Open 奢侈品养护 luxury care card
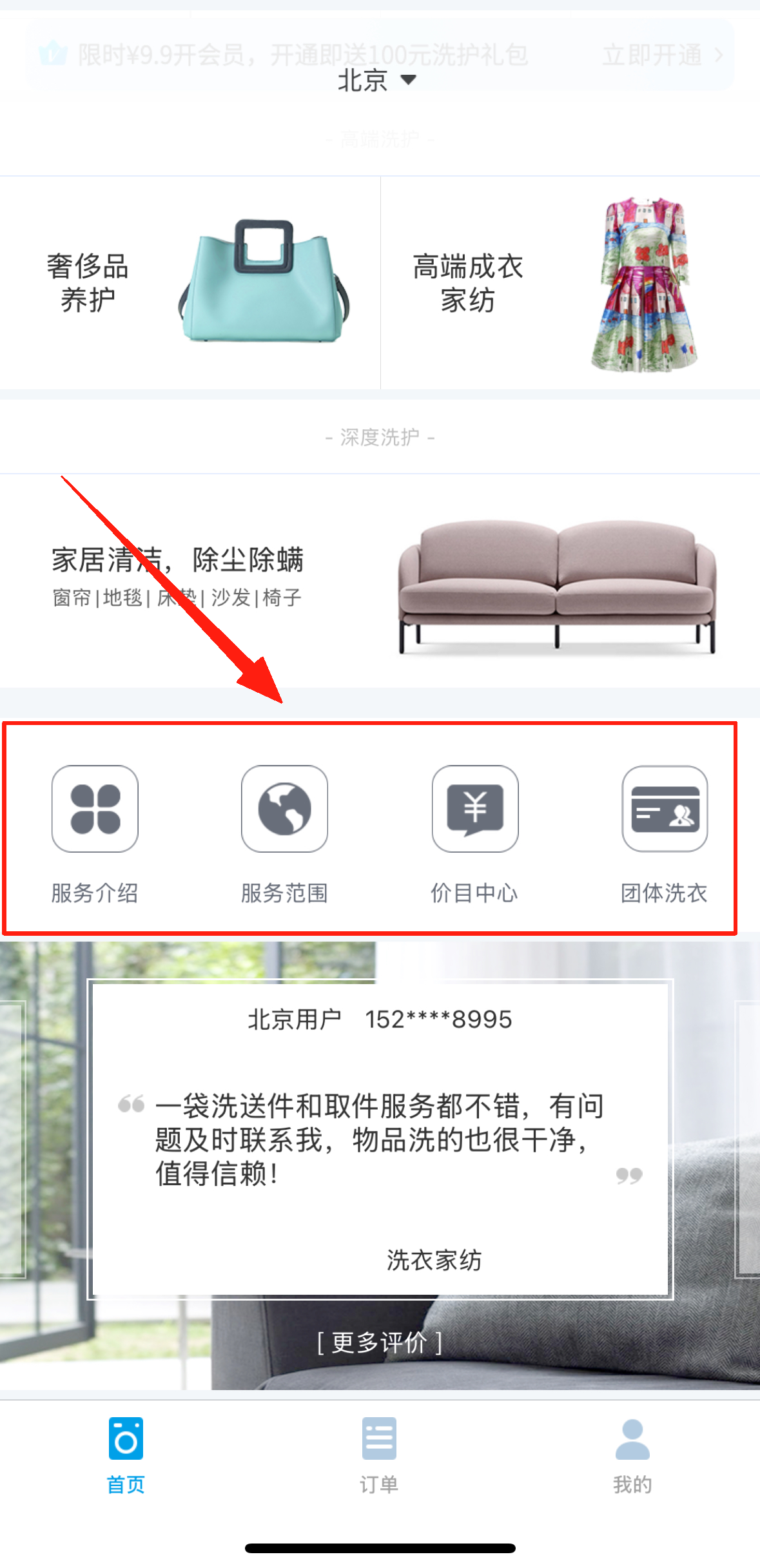 pyautogui.click(x=190, y=283)
